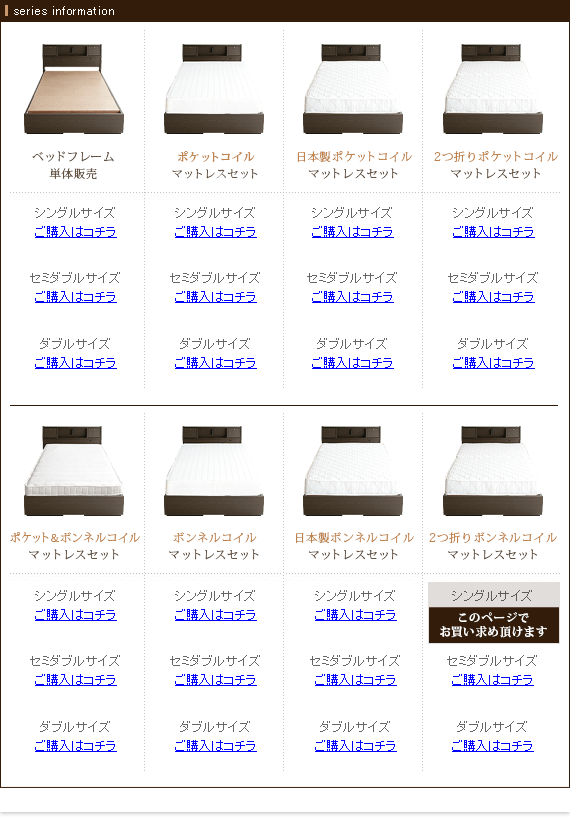The image size is (570, 839).
Task: Open single size link for 2つ折りポケットコイル
Action: tap(493, 232)
